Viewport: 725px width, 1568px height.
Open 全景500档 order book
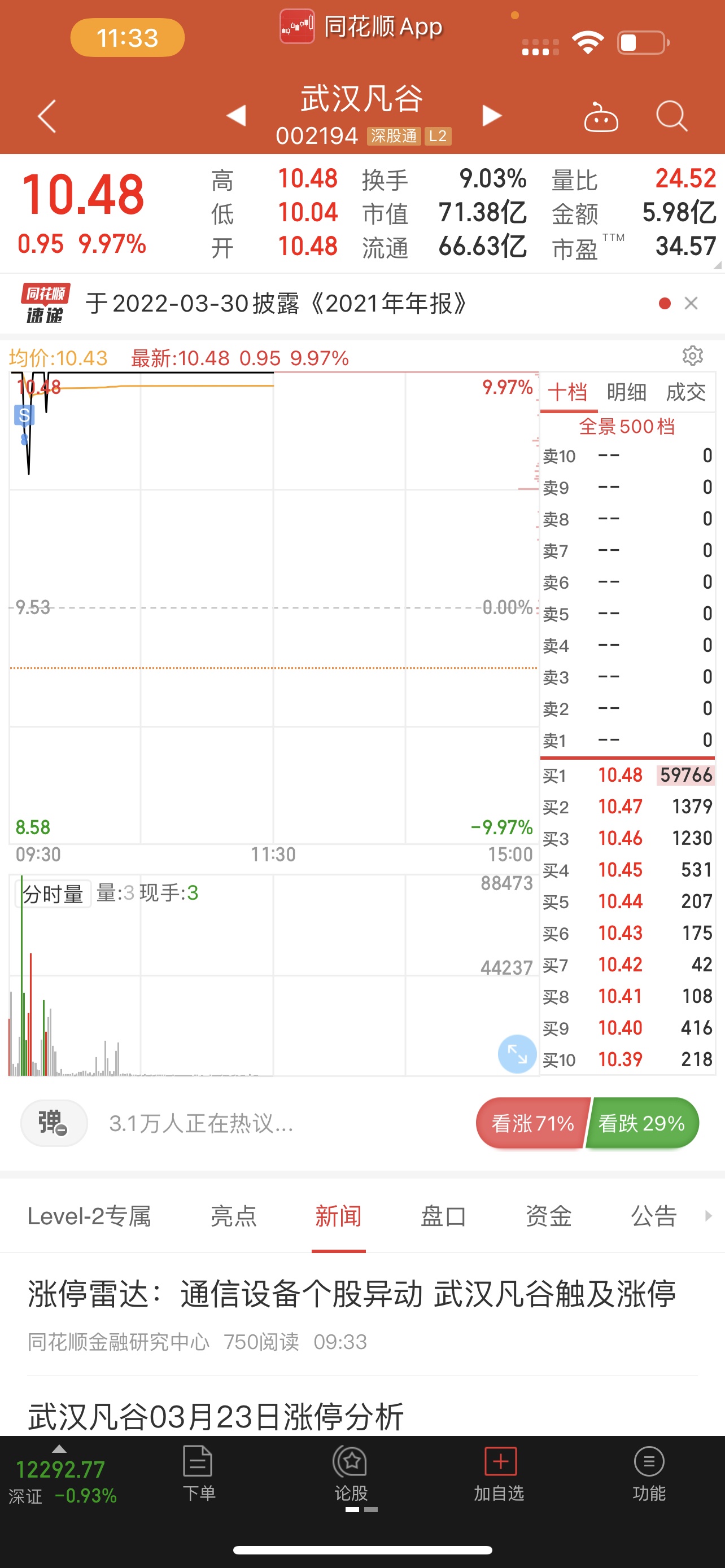tap(627, 426)
